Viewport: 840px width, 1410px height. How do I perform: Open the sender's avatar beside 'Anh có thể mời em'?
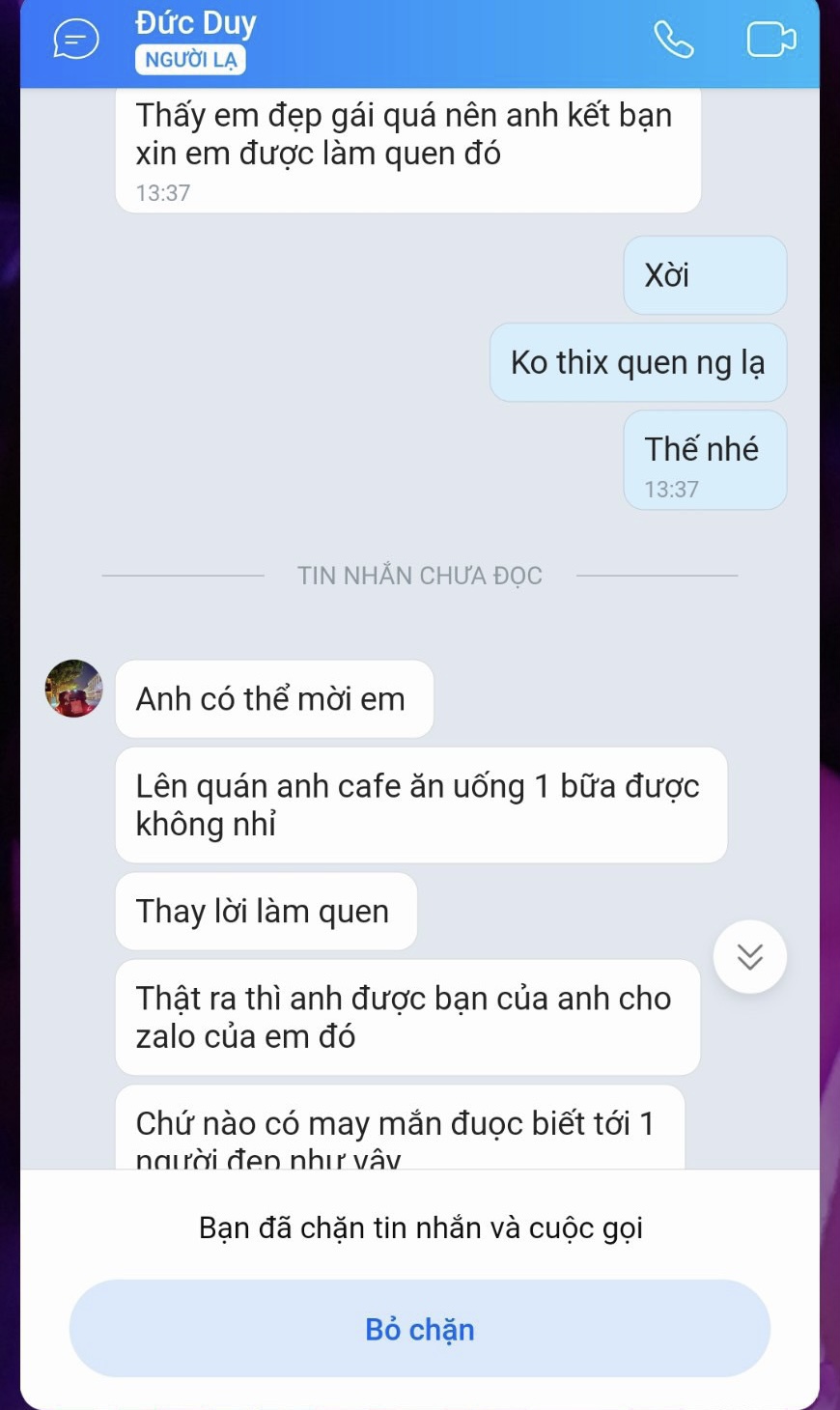click(x=73, y=689)
